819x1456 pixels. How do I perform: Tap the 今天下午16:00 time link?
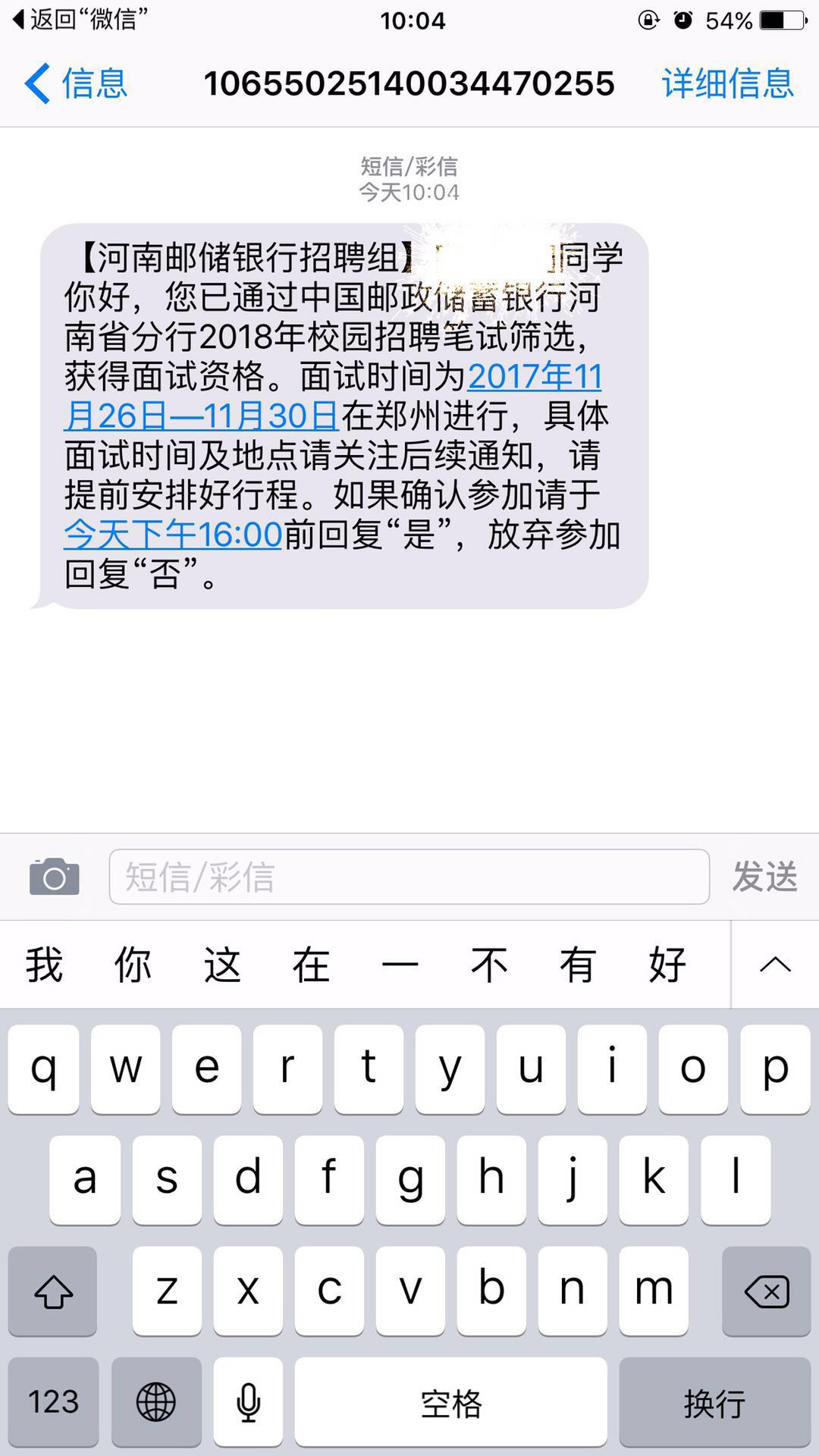coord(173,534)
